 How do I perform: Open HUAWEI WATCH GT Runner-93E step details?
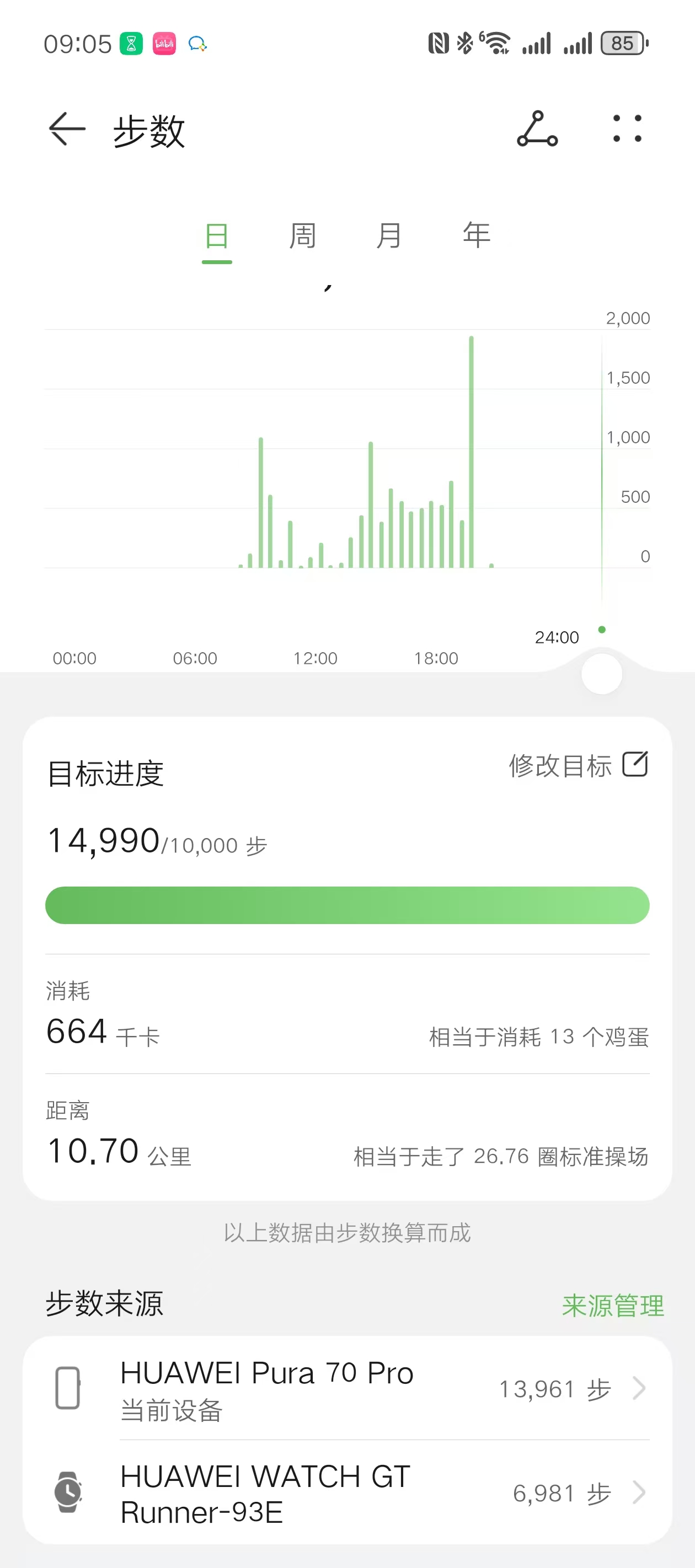347,1493
